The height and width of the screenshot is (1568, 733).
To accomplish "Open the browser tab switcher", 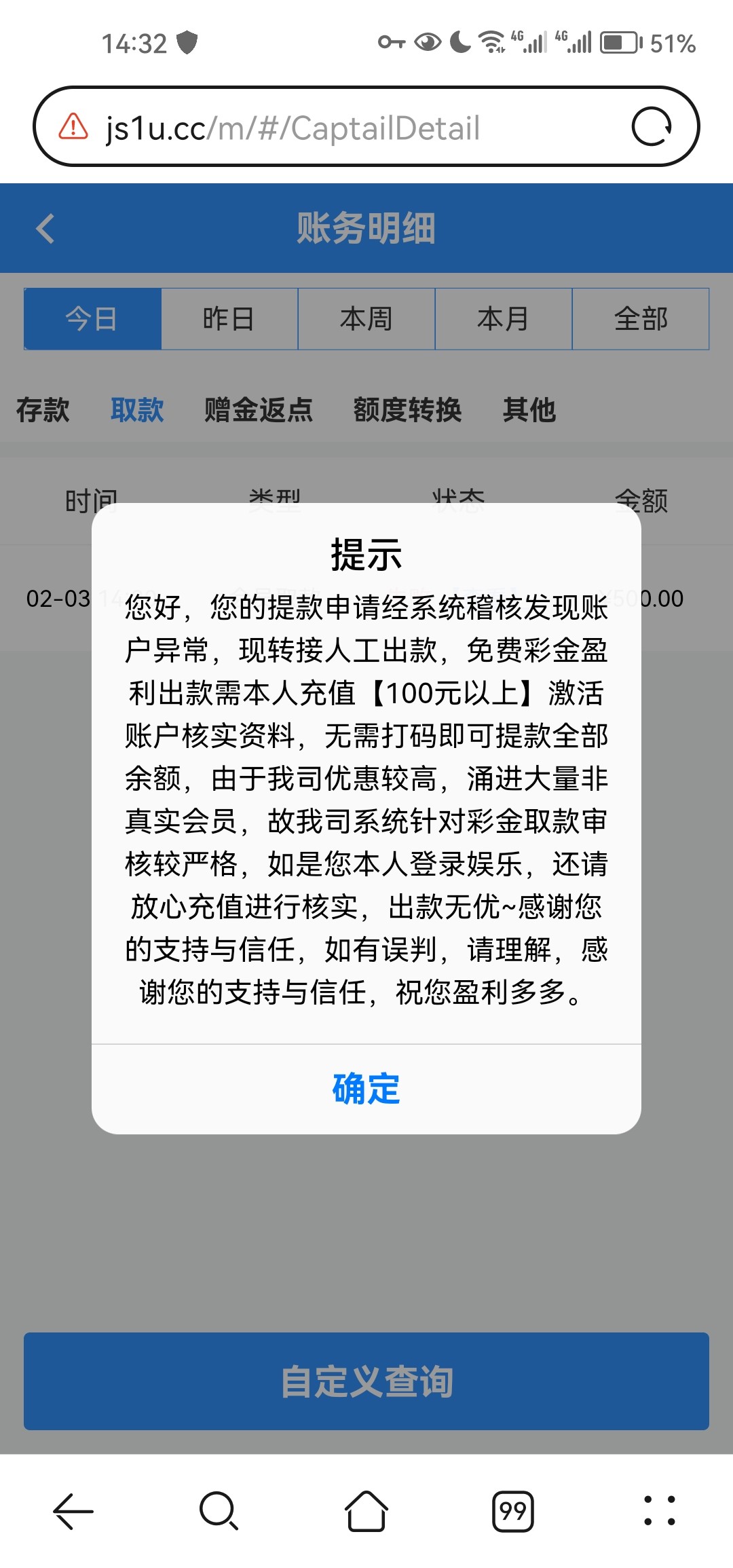I will point(512,1512).
